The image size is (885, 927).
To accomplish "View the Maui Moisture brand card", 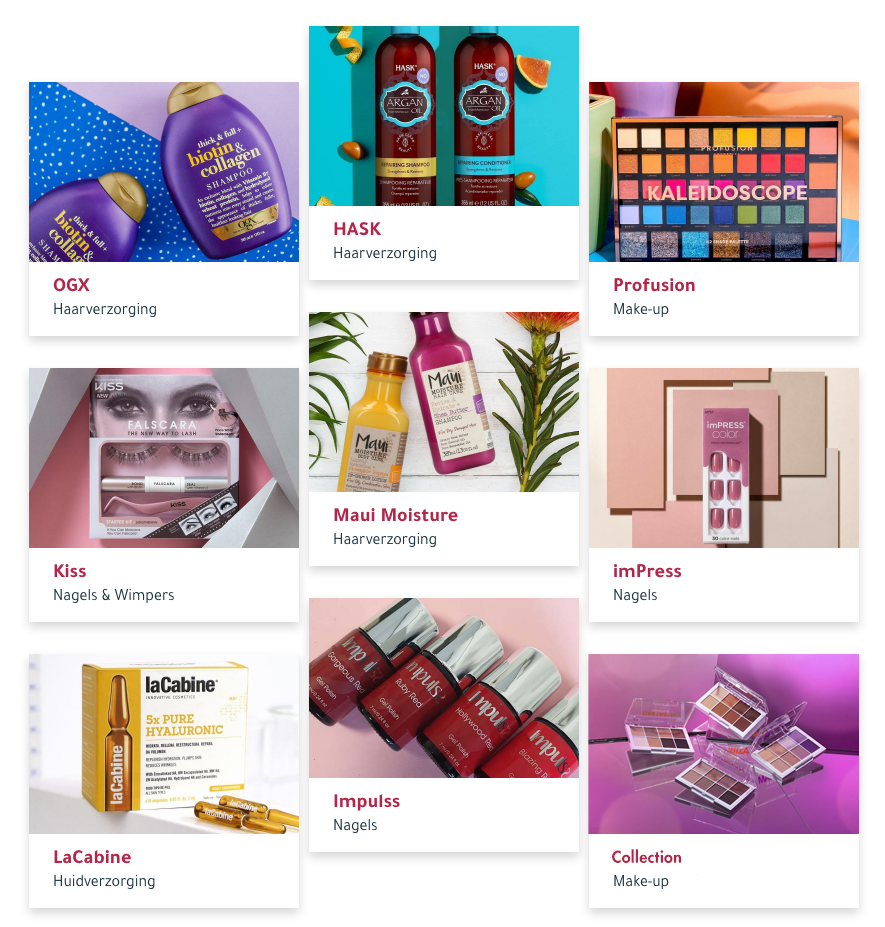I will click(443, 438).
